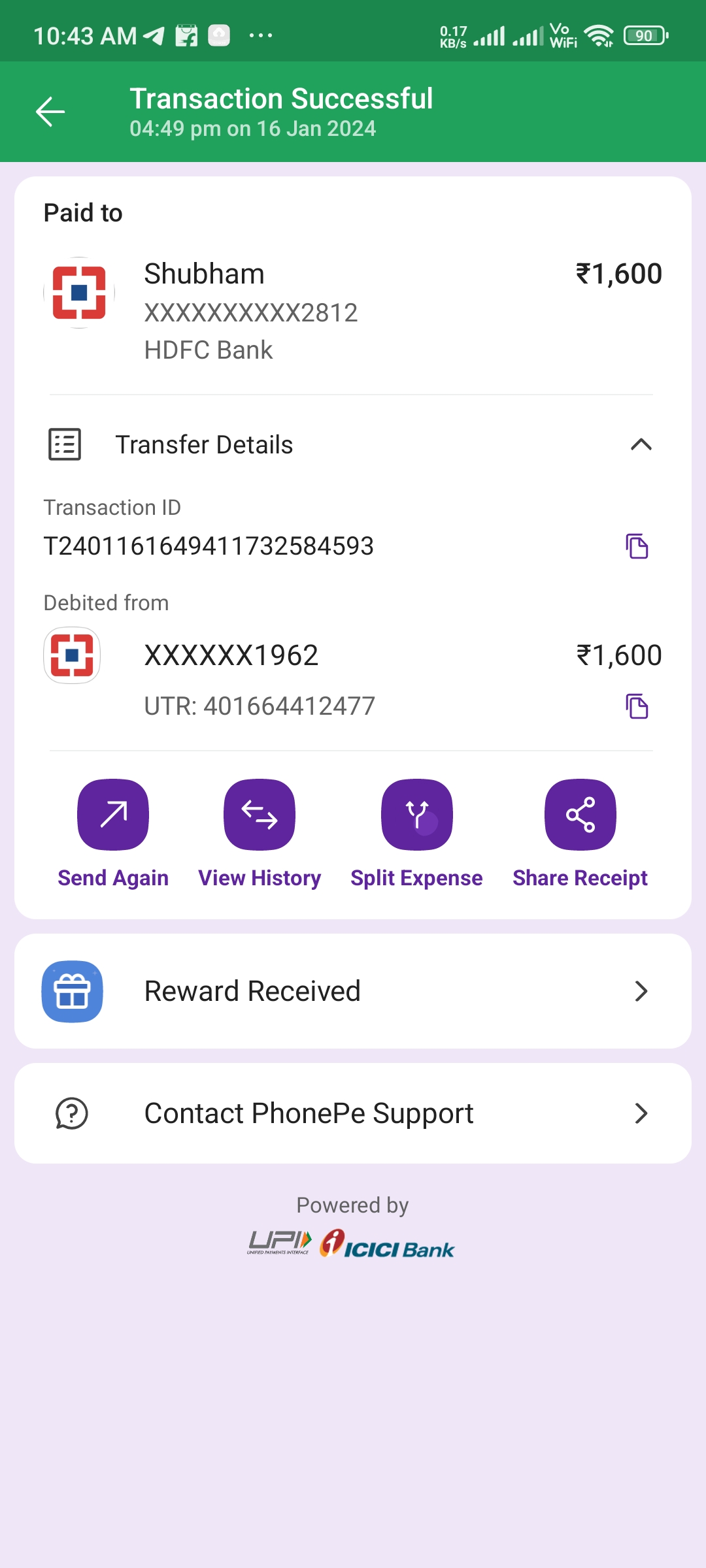The width and height of the screenshot is (706, 1568).
Task: Select Split Expense
Action: 416,815
